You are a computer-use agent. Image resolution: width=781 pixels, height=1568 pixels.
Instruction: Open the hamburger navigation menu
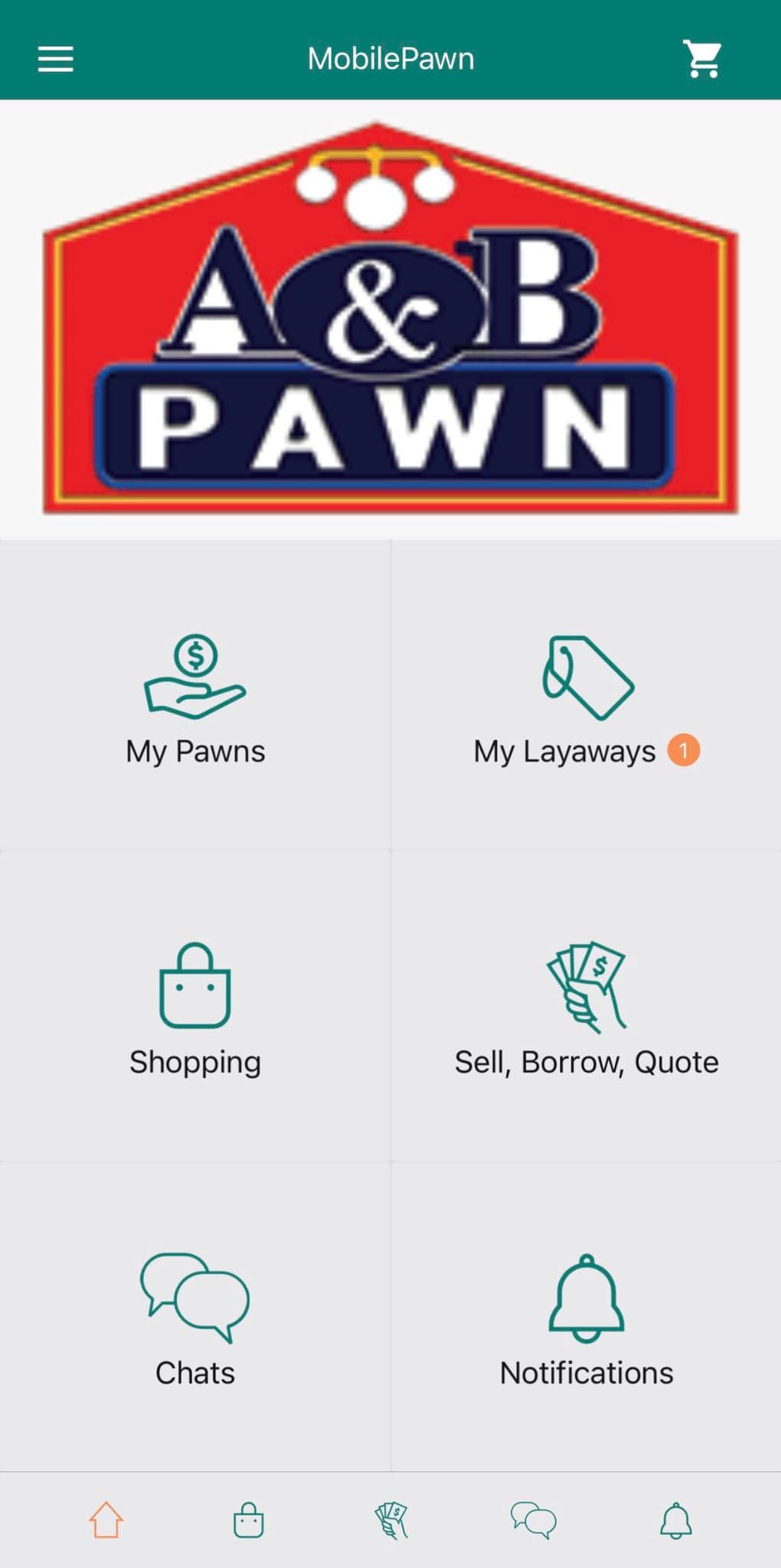(x=56, y=59)
